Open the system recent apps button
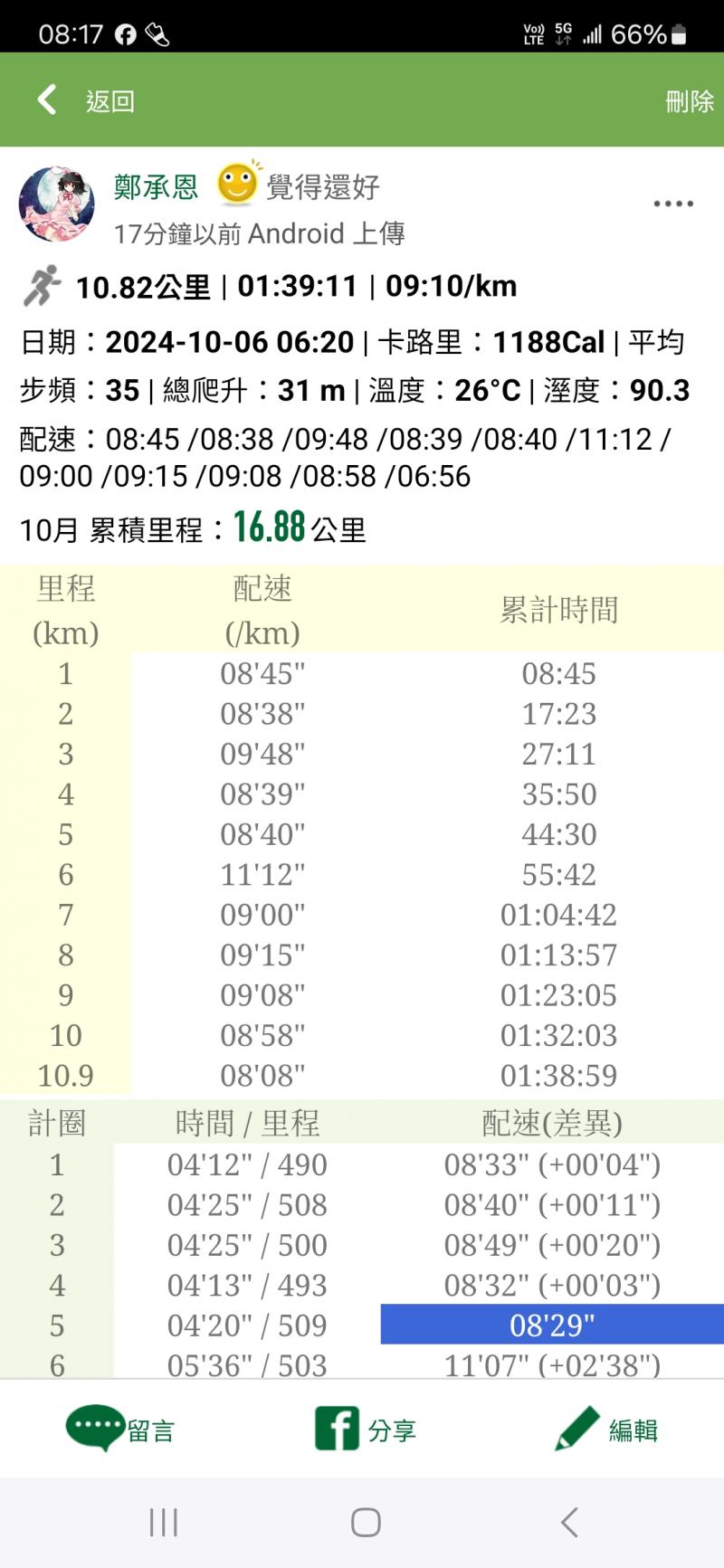The width and height of the screenshot is (724, 1568). pos(164,1522)
